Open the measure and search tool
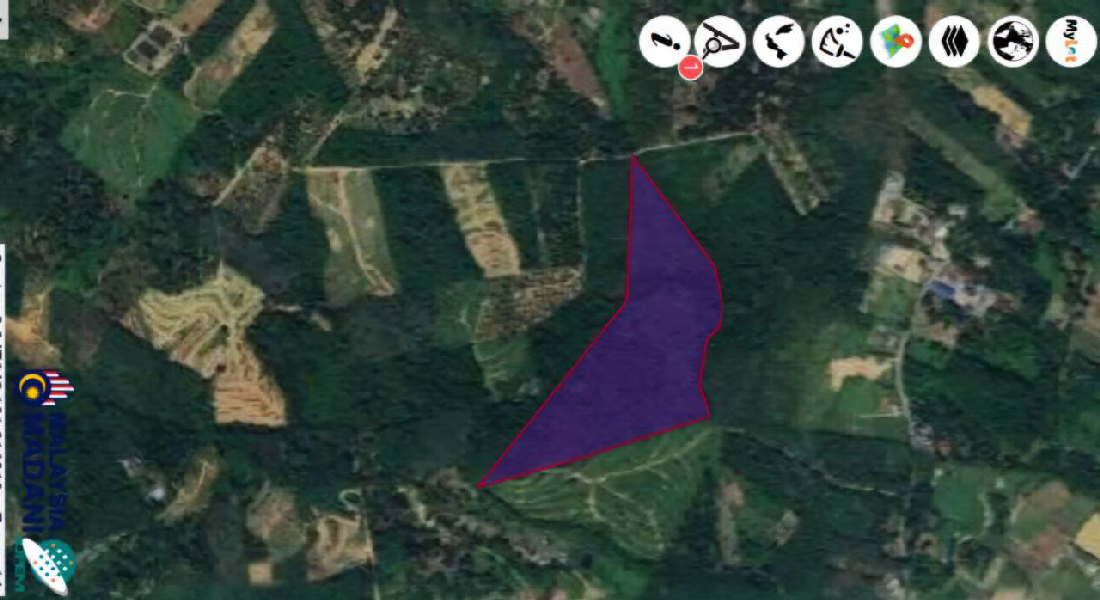The height and width of the screenshot is (600, 1100). click(721, 43)
